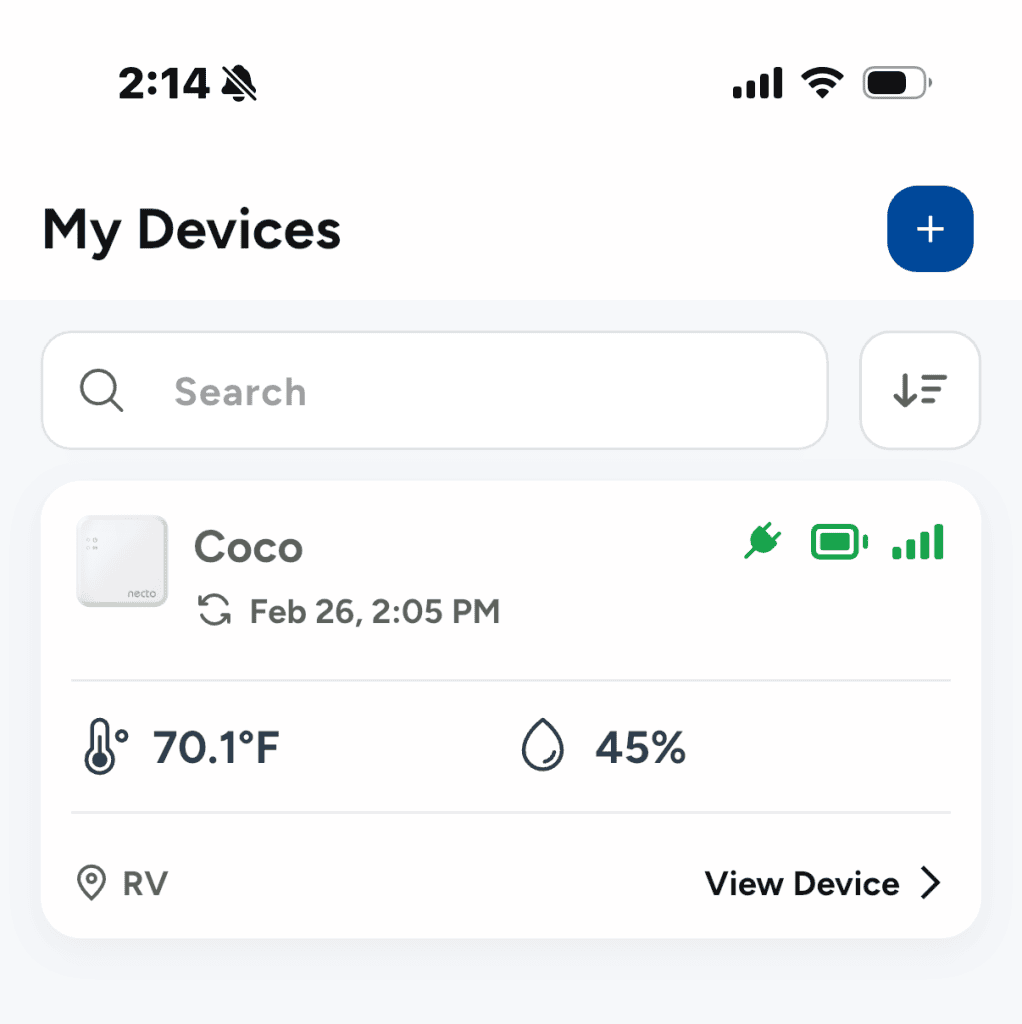Tap the humidity droplet icon
1022x1024 pixels.
541,746
